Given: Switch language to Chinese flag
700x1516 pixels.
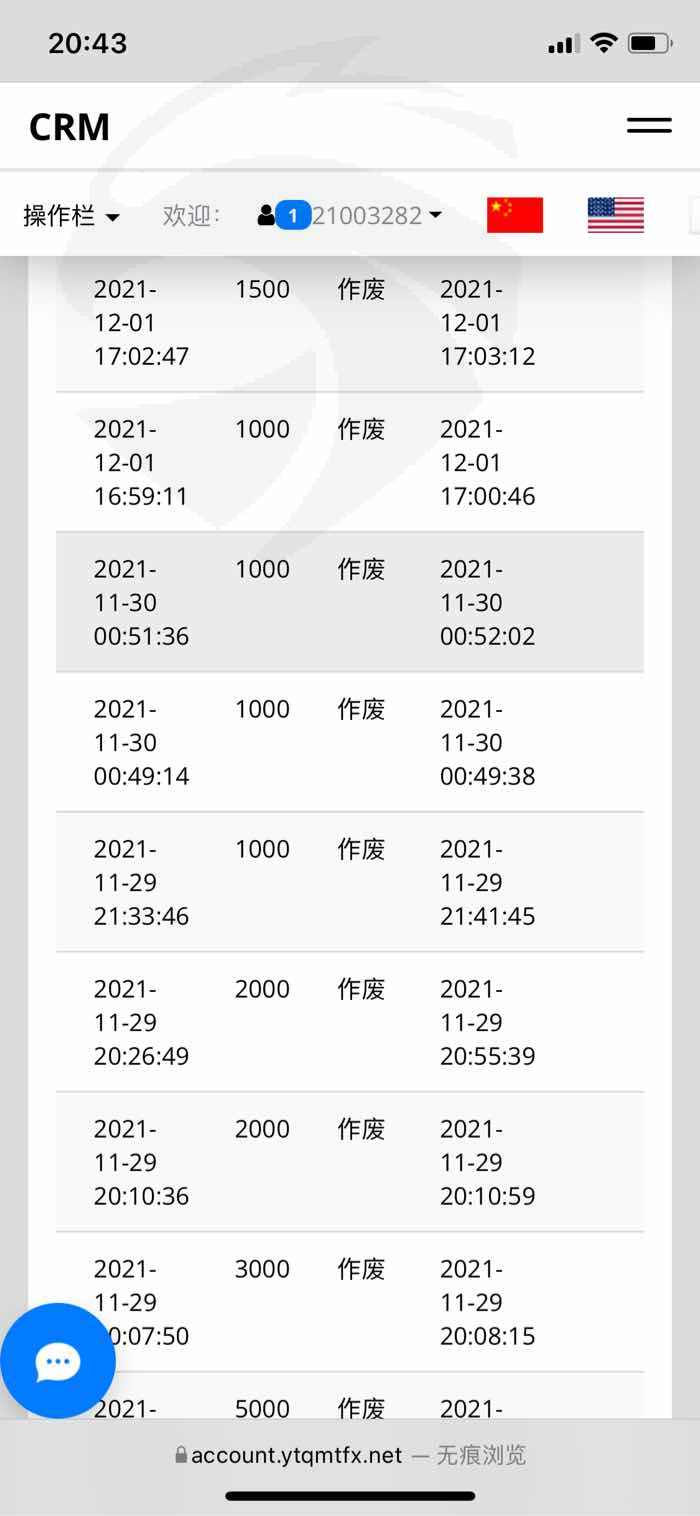Looking at the screenshot, I should click(x=515, y=215).
